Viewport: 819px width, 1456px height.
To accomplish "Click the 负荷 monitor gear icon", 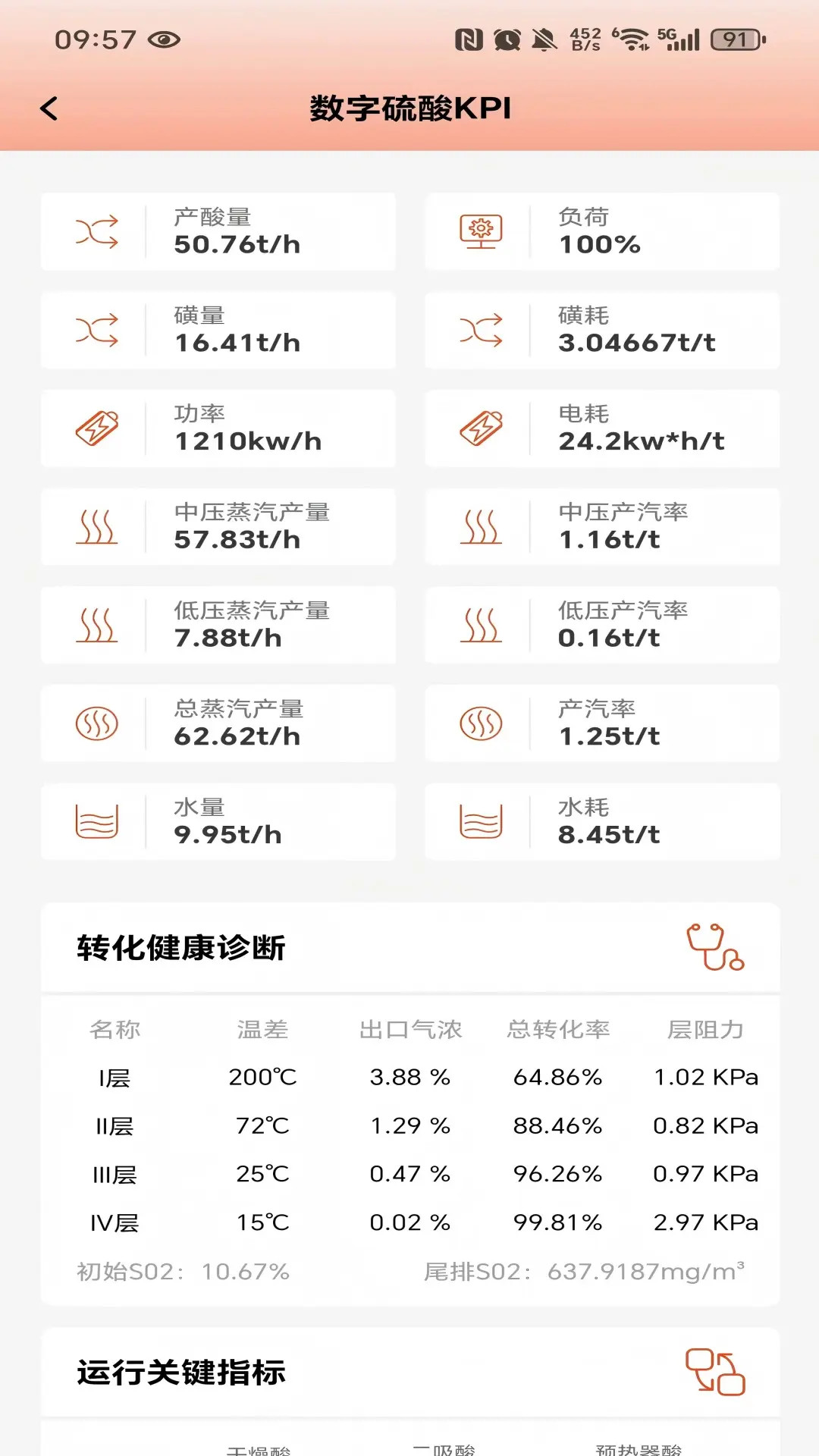I will point(482,231).
